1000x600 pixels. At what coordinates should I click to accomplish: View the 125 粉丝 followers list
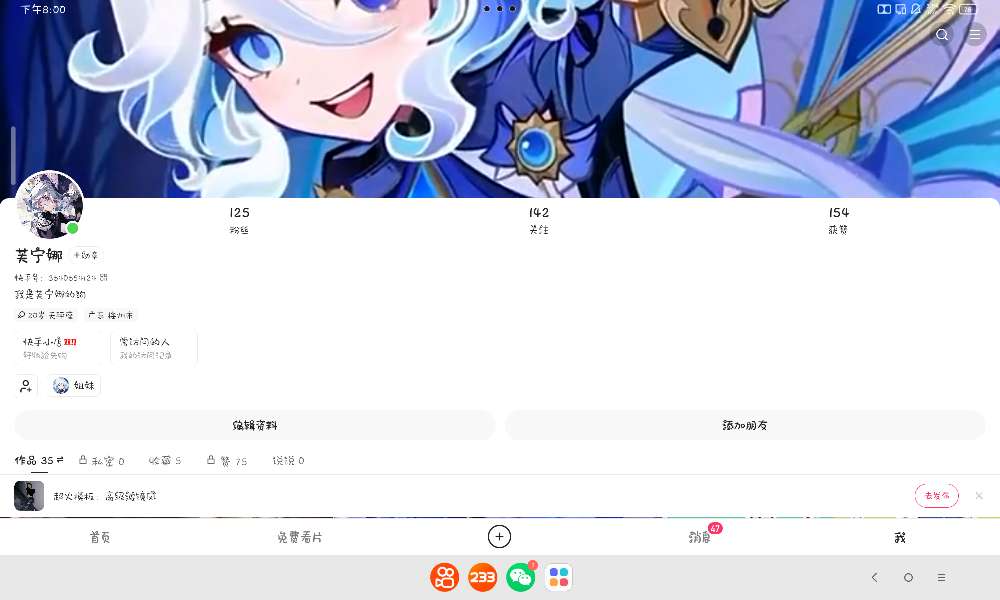(239, 220)
